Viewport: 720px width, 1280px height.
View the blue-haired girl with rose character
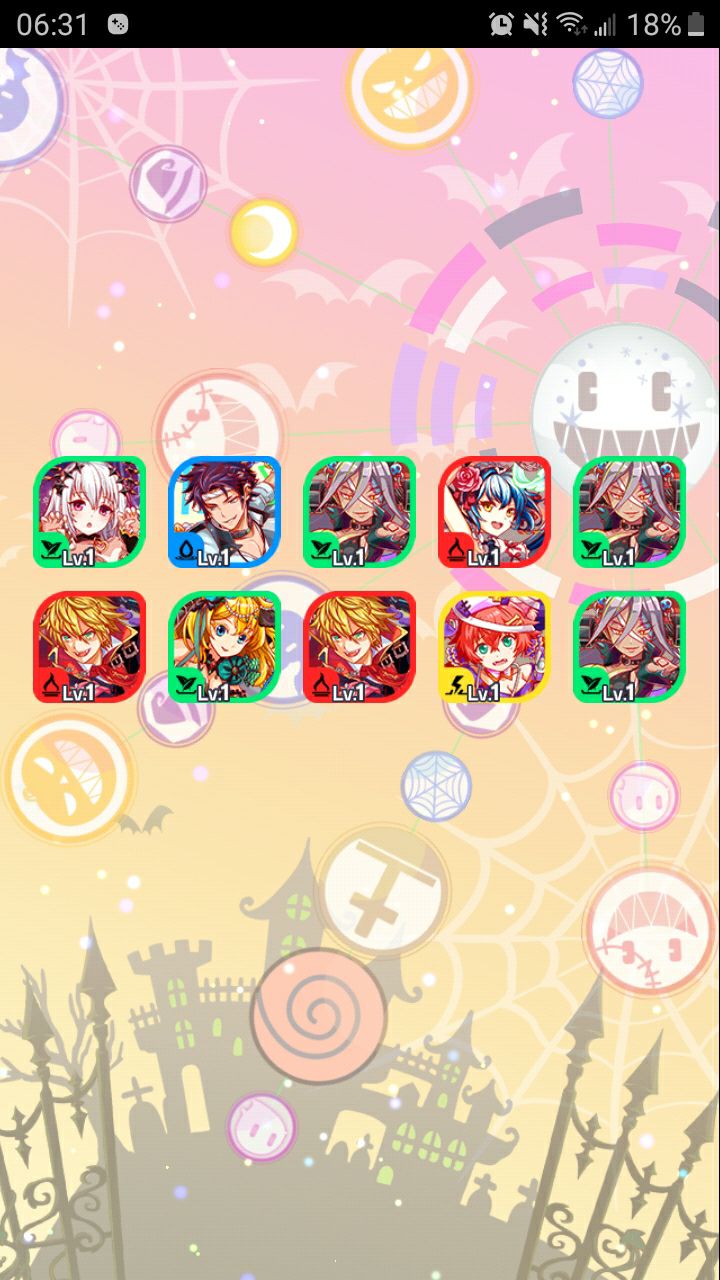(494, 512)
